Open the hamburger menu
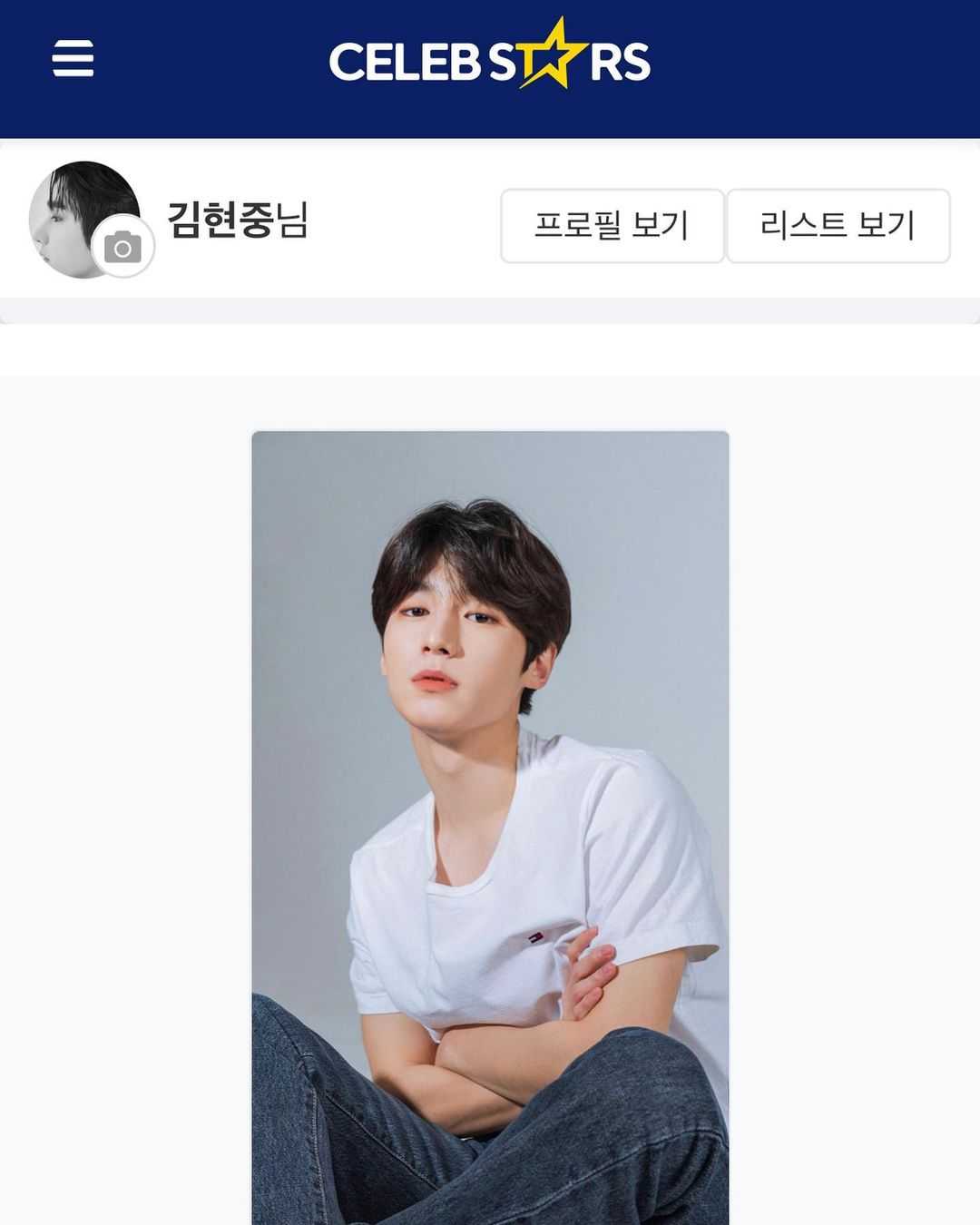The height and width of the screenshot is (1225, 980). (x=73, y=59)
